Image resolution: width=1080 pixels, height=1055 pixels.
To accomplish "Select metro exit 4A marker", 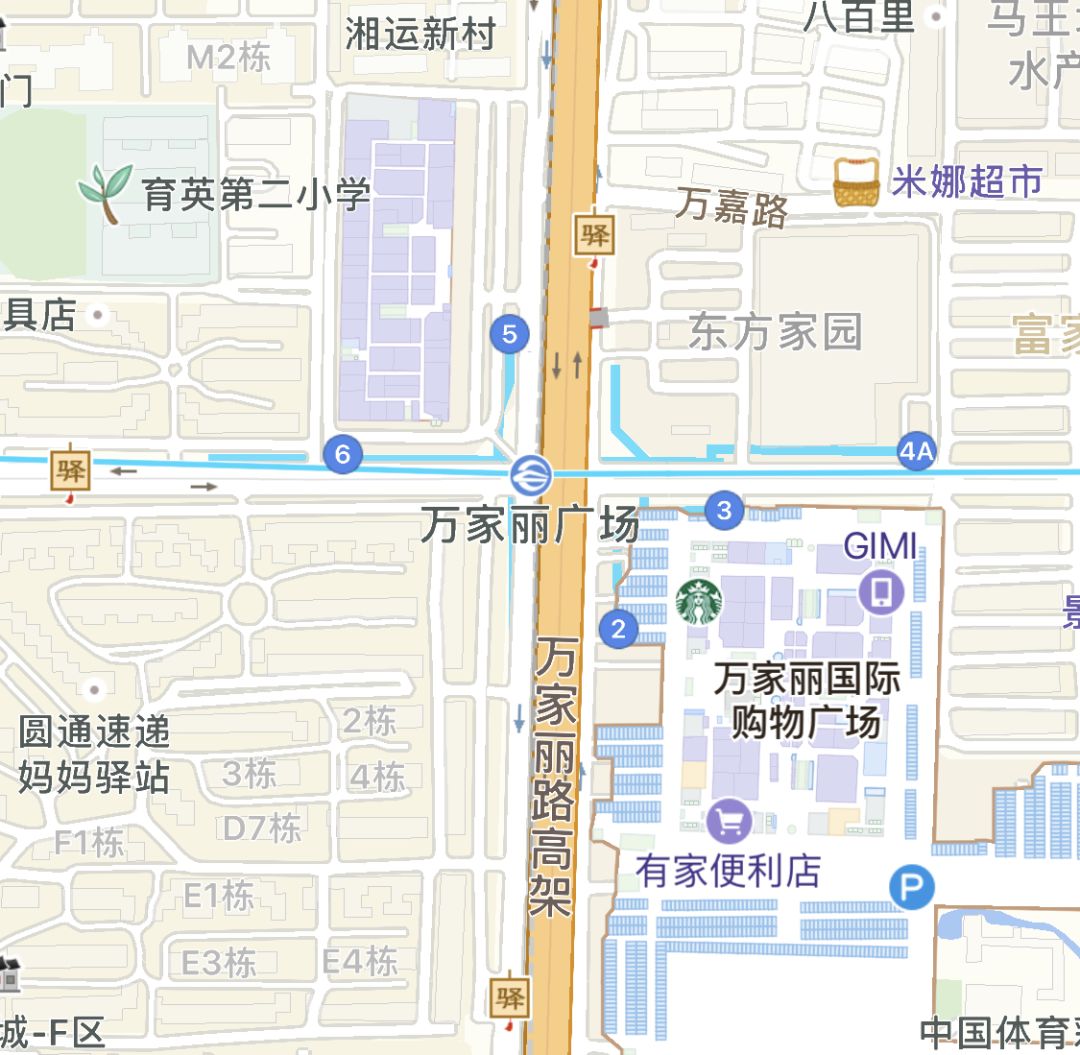I will pyautogui.click(x=916, y=452).
